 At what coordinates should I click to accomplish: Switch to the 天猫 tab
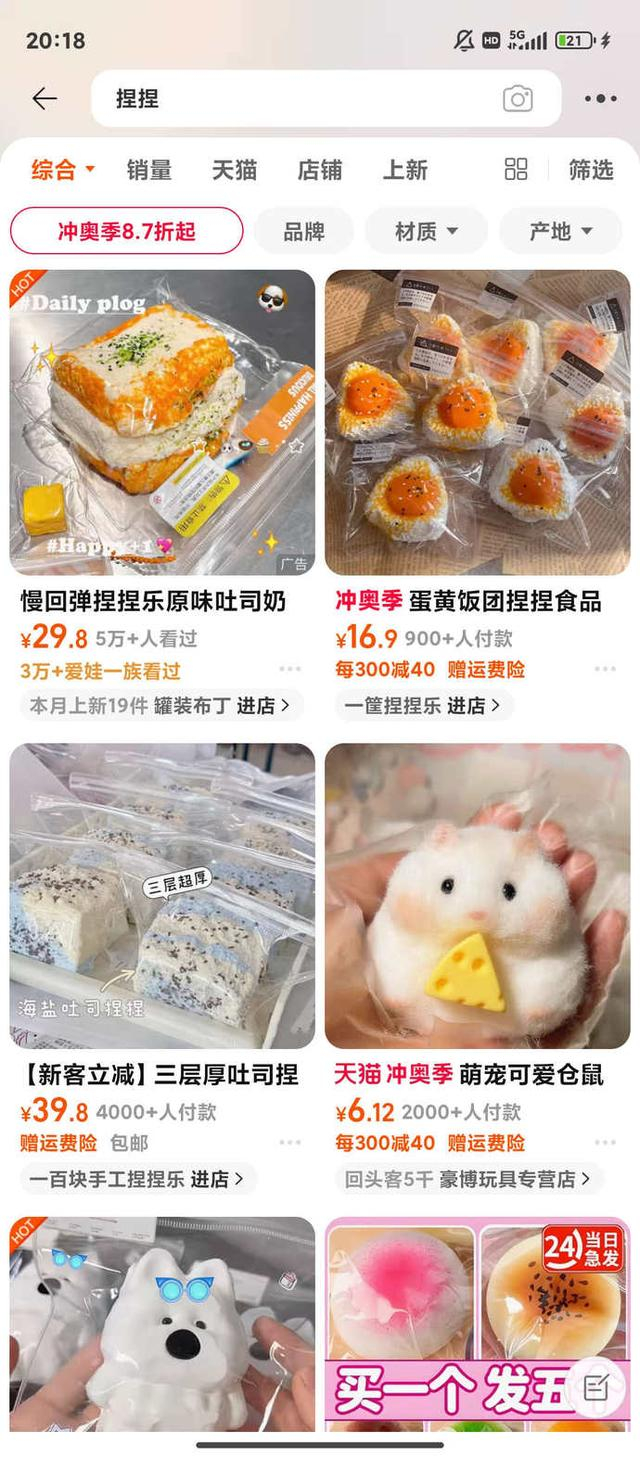click(234, 170)
